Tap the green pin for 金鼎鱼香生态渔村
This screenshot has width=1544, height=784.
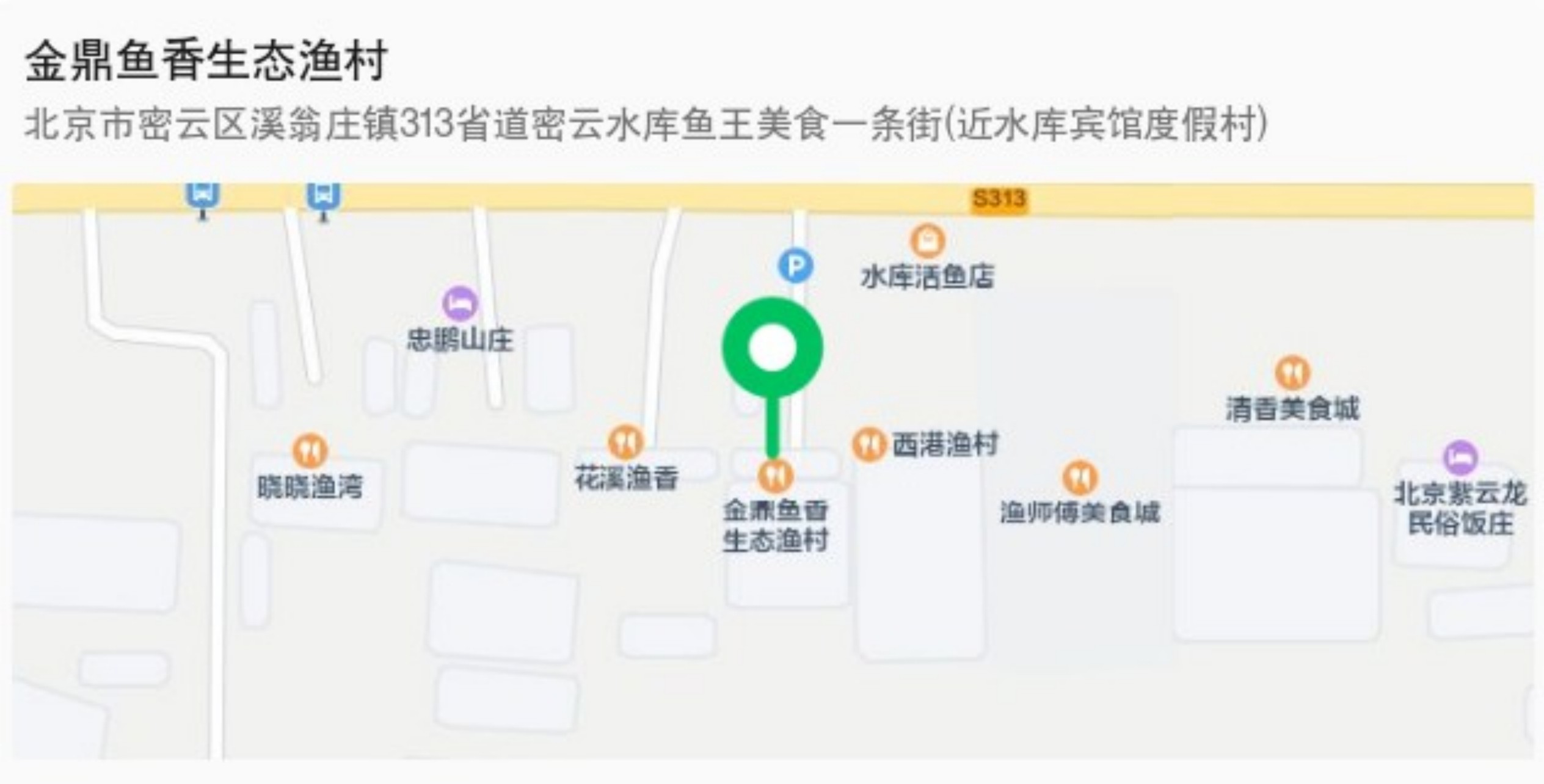[x=772, y=347]
